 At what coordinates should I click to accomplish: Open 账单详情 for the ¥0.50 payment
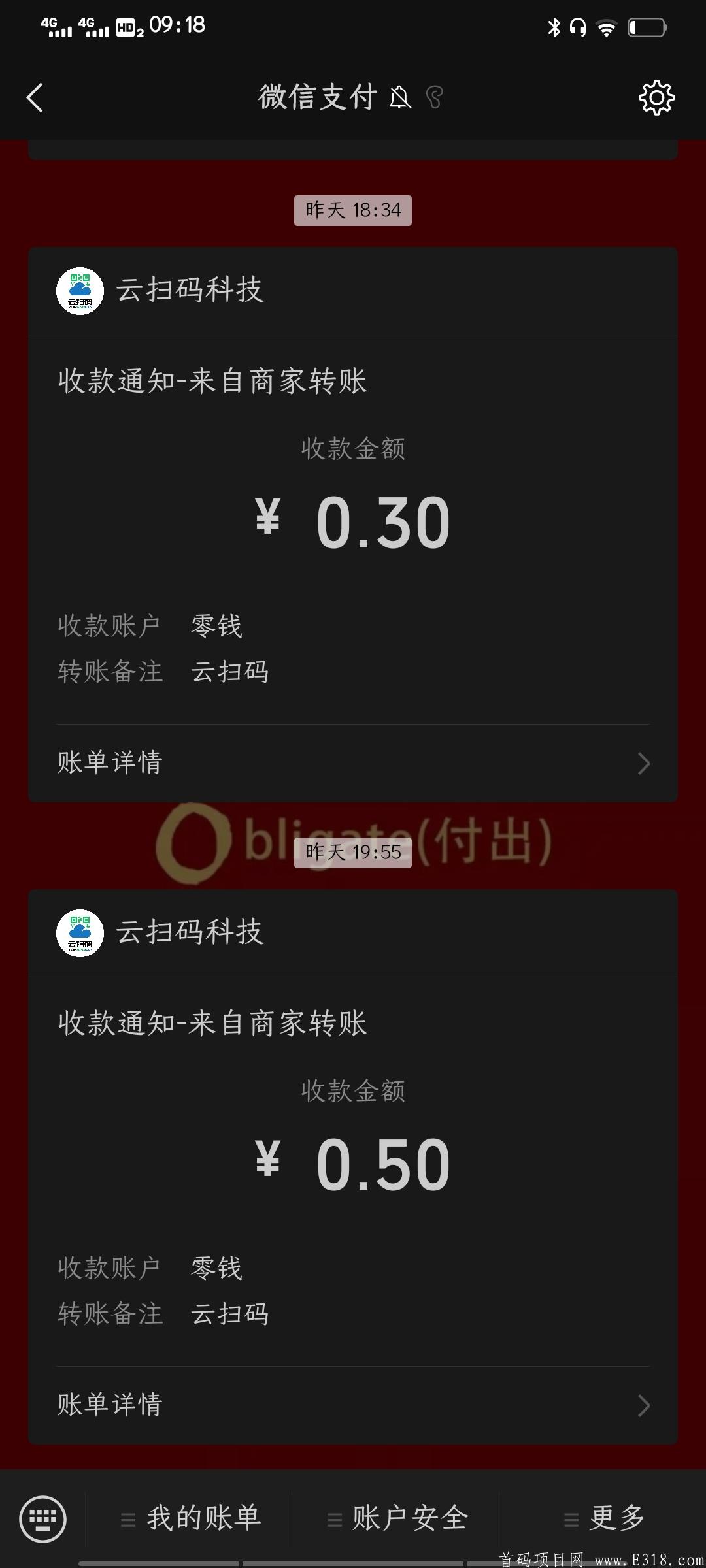coord(353,1405)
